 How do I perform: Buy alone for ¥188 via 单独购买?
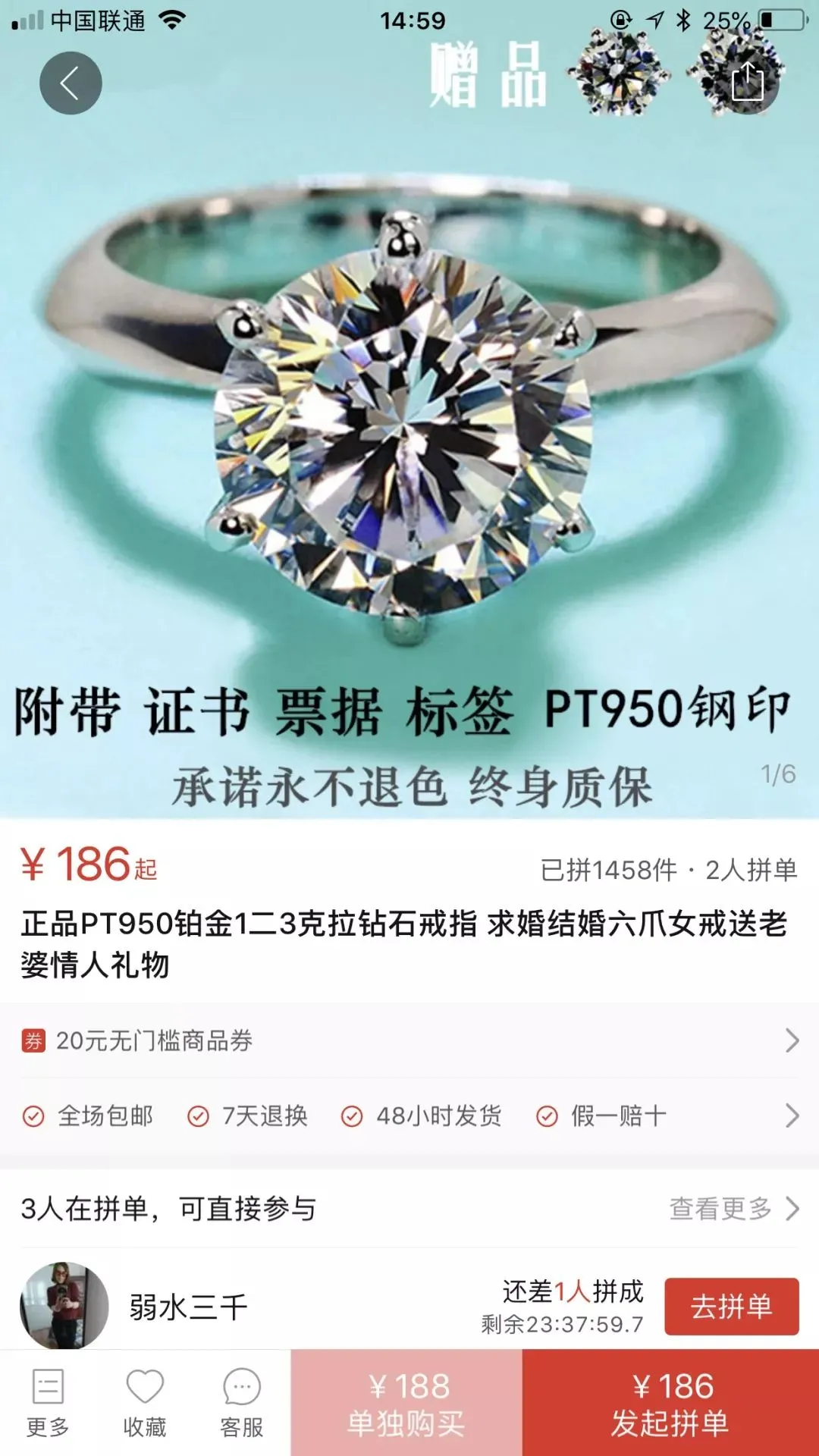[x=406, y=1403]
